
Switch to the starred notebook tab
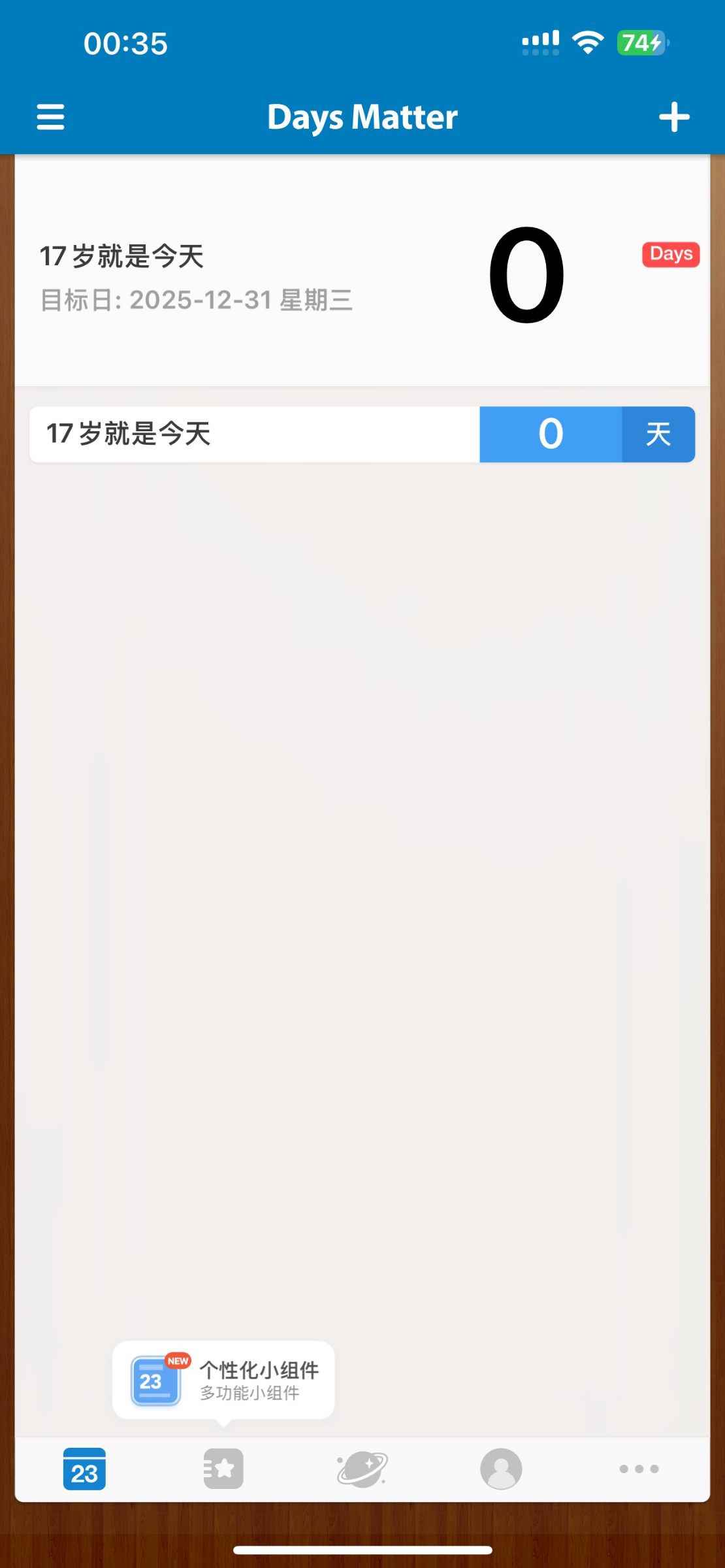(223, 1469)
